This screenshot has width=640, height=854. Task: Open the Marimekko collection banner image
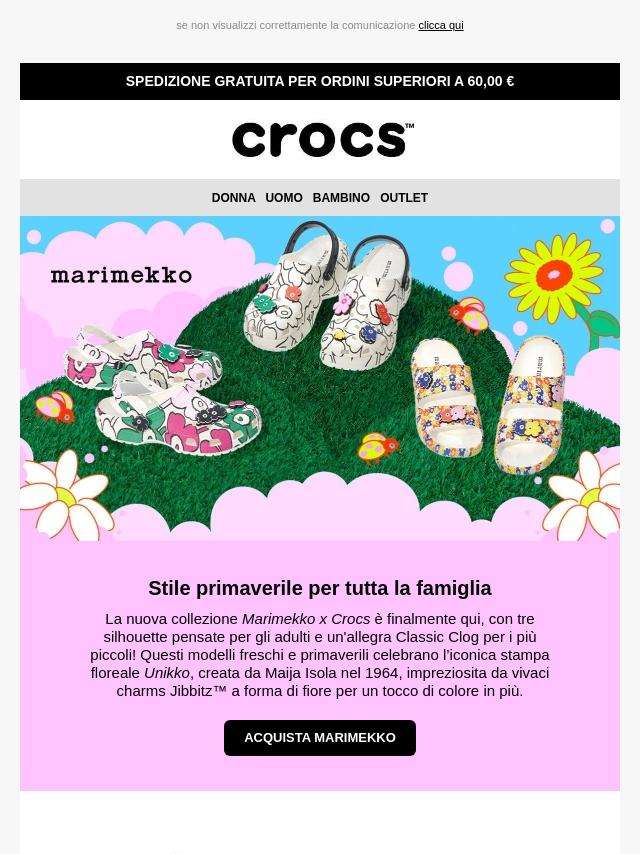click(x=320, y=378)
